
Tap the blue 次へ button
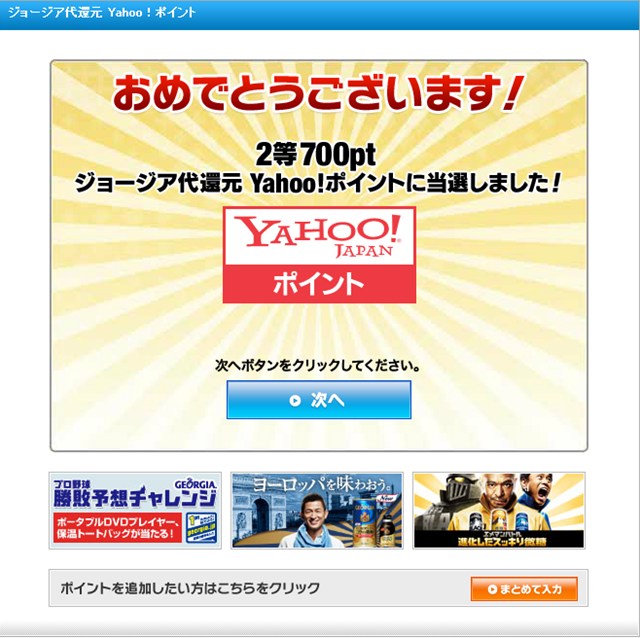pos(318,400)
